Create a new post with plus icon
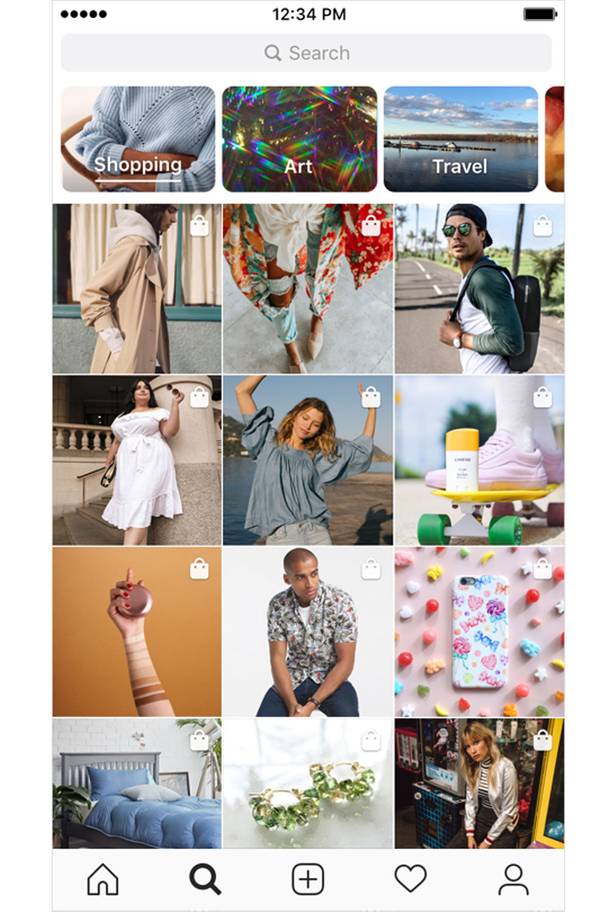 (308, 879)
